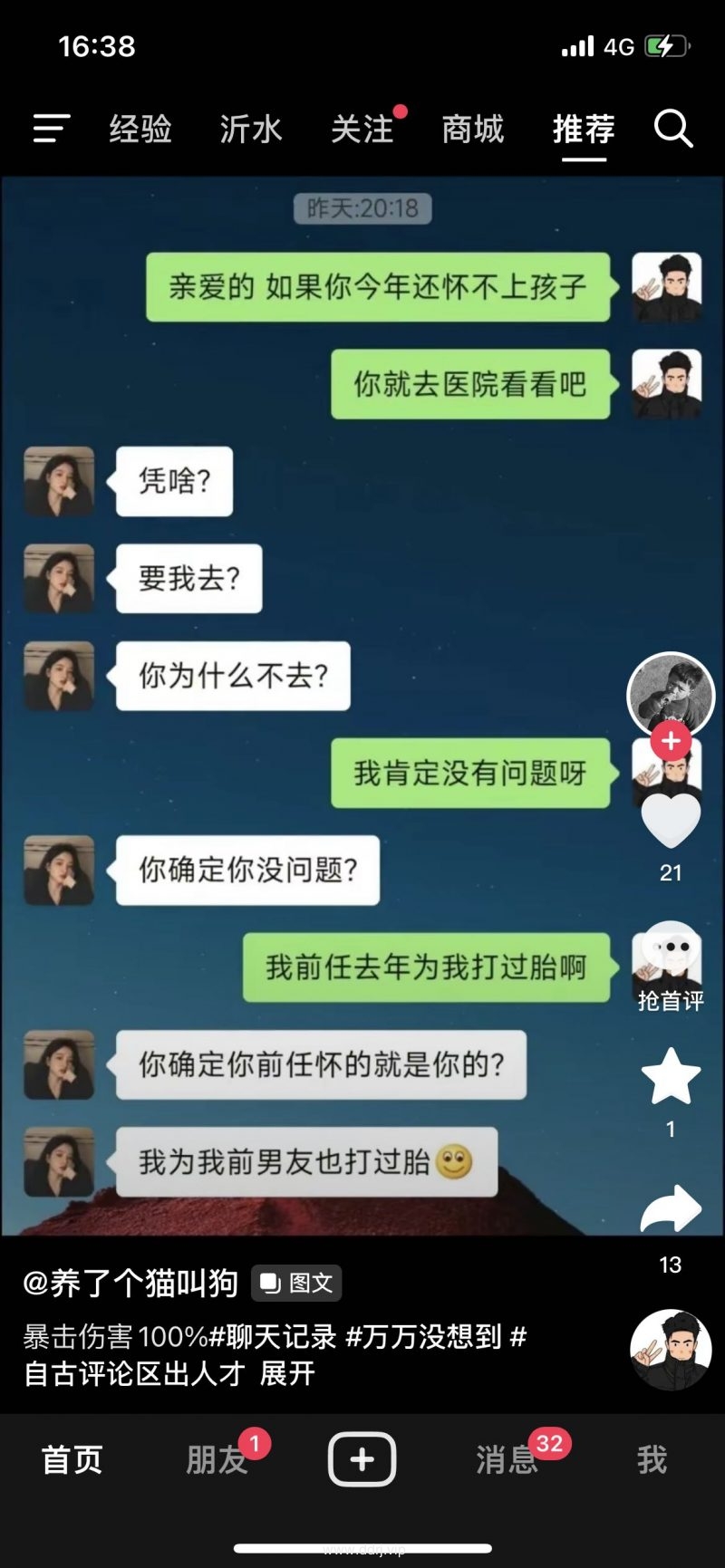Switch to the 关注 tab
The width and height of the screenshot is (725, 1568).
[362, 129]
